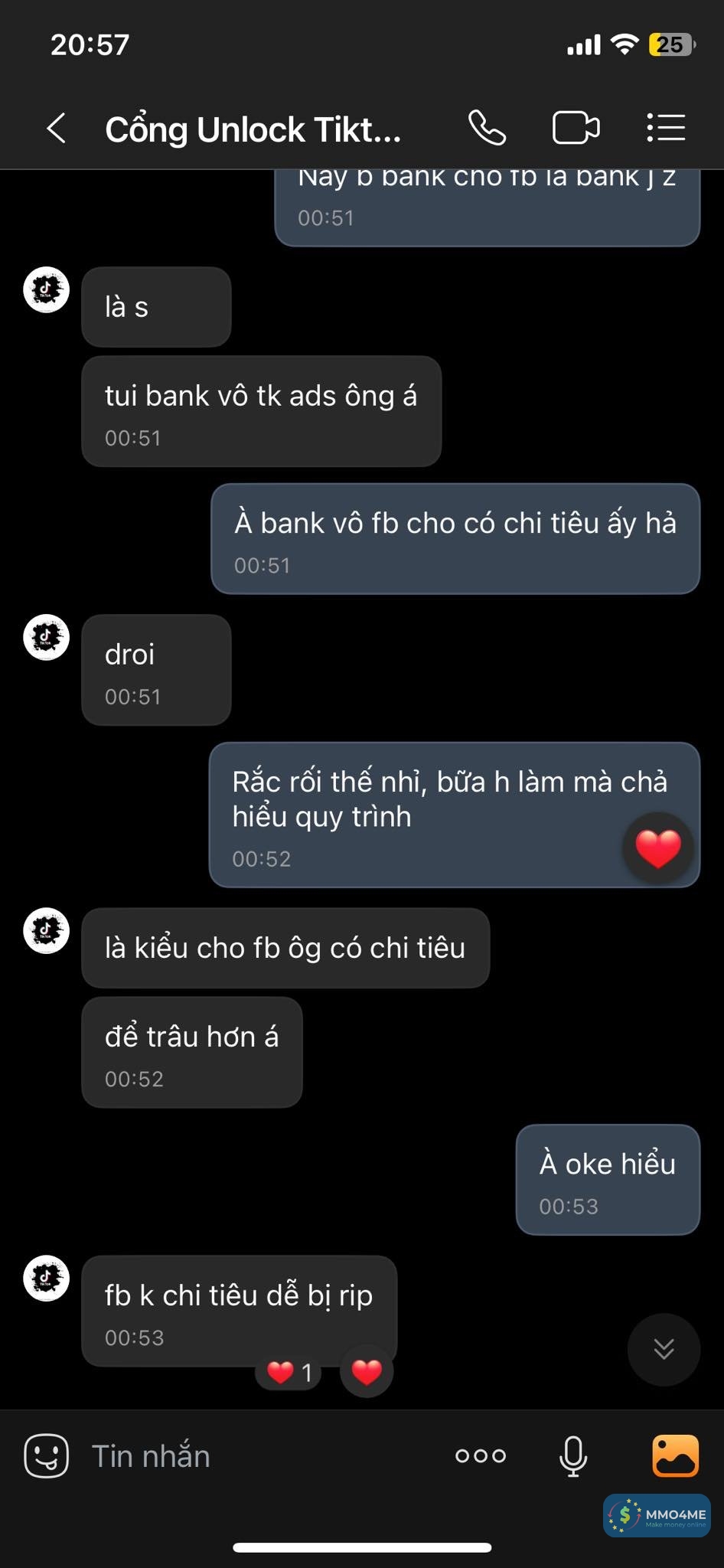Open the photo gallery picker
The height and width of the screenshot is (1568, 724).
point(675,1455)
